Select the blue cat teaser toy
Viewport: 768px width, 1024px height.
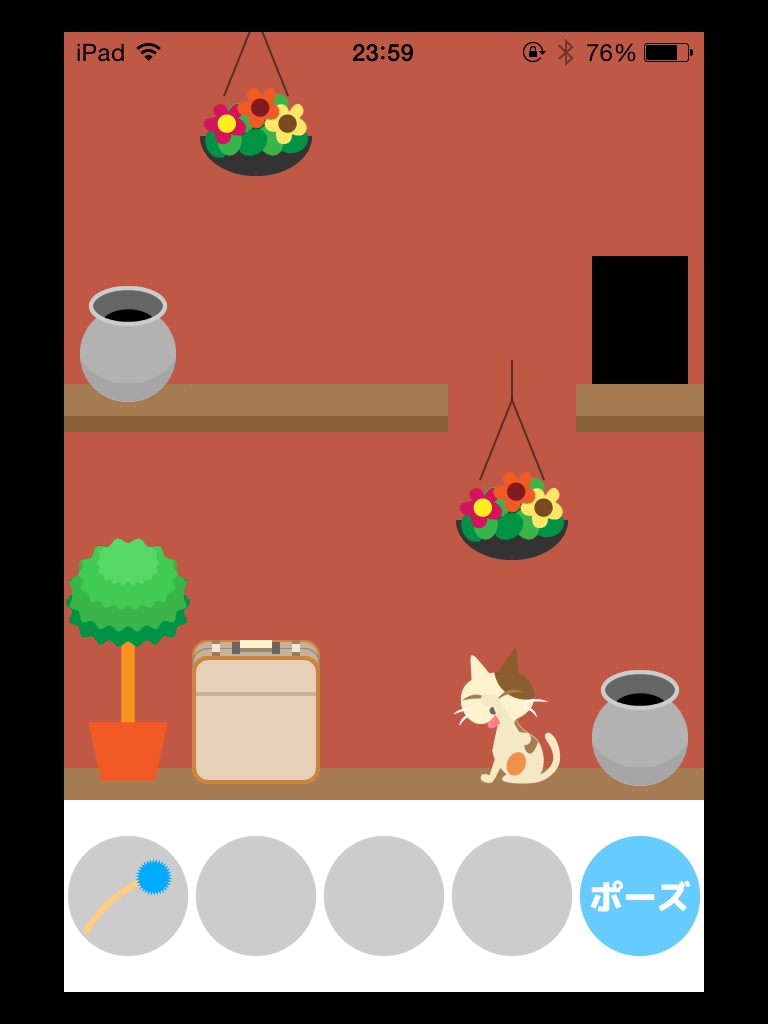[x=128, y=896]
